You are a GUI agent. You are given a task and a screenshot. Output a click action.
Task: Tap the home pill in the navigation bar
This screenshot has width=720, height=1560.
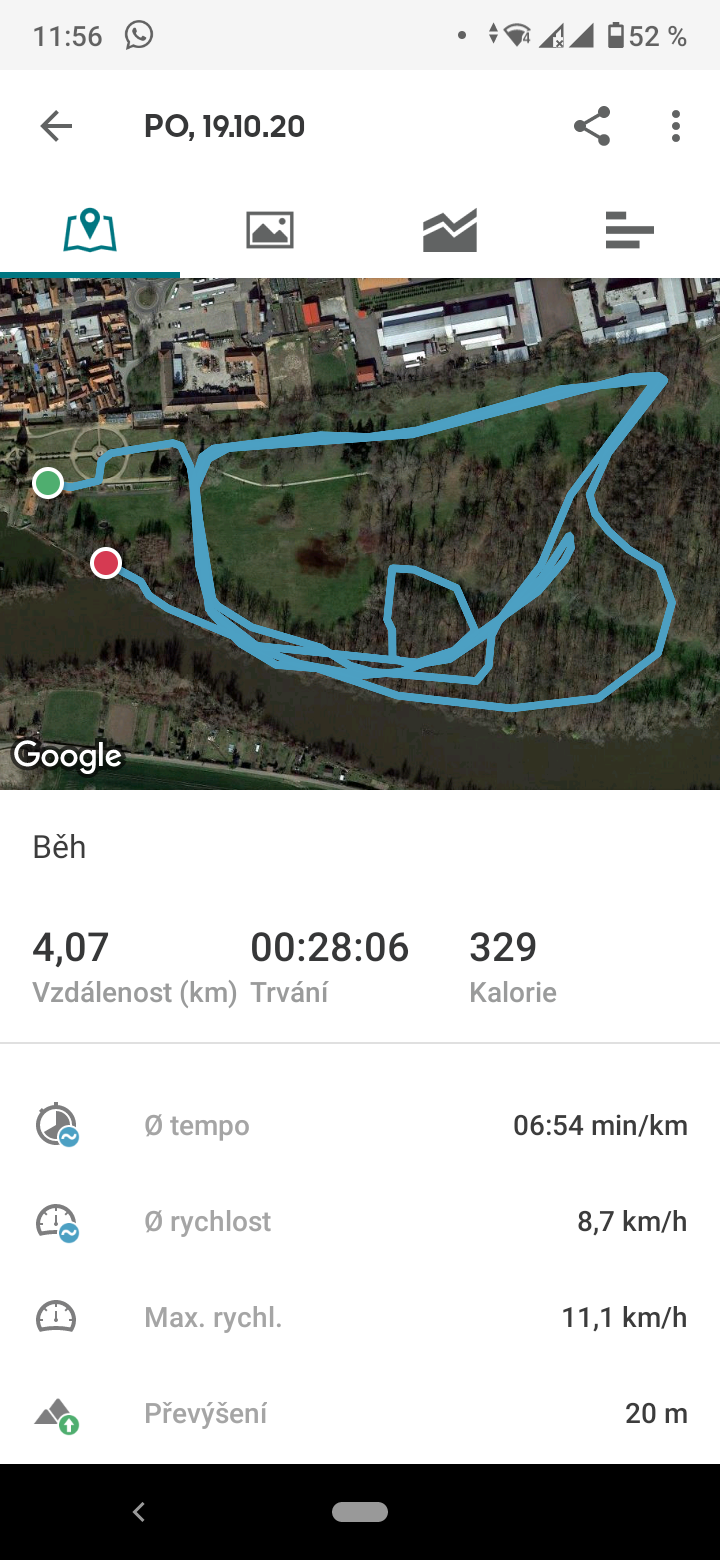click(360, 1512)
